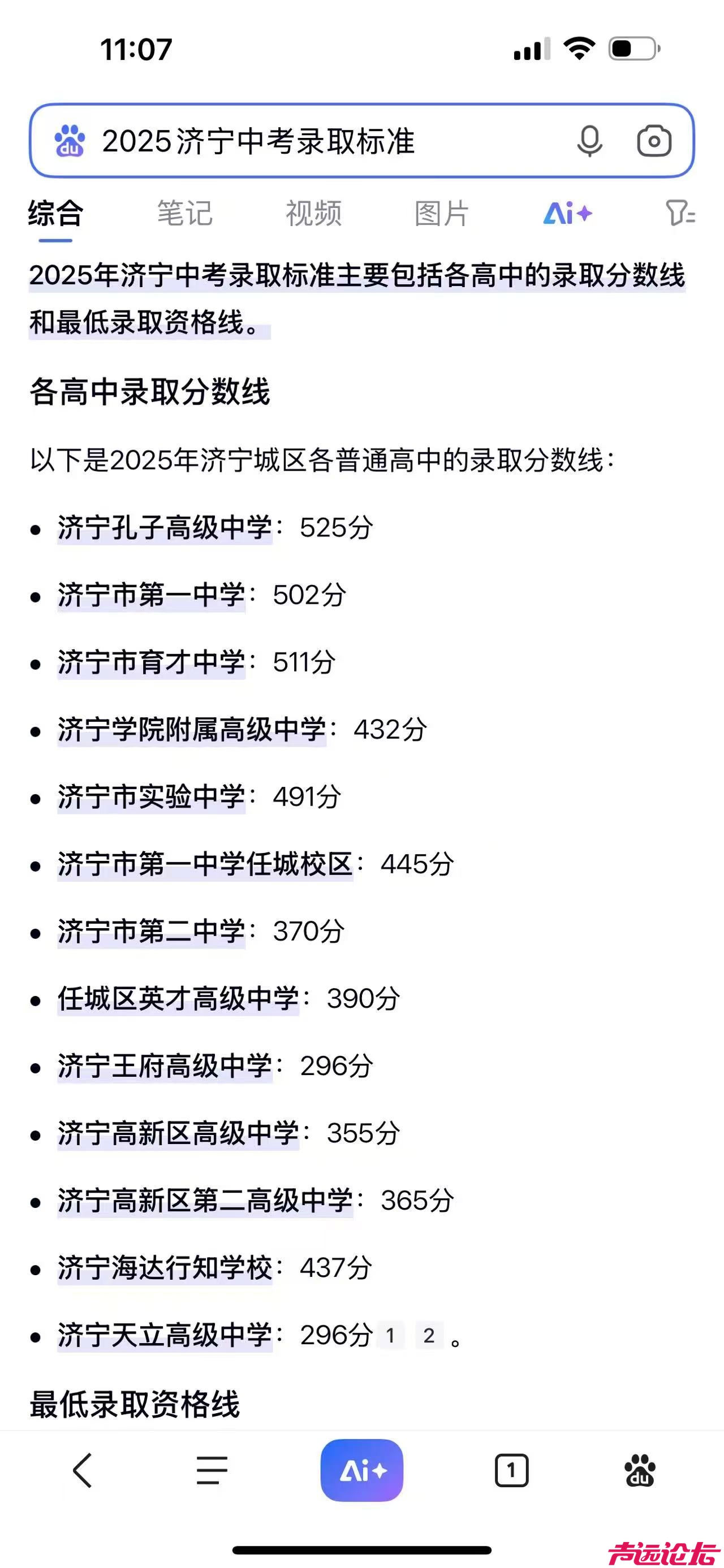724x1568 pixels.
Task: Open the 济宁孔子高级中学 link
Action: [165, 529]
